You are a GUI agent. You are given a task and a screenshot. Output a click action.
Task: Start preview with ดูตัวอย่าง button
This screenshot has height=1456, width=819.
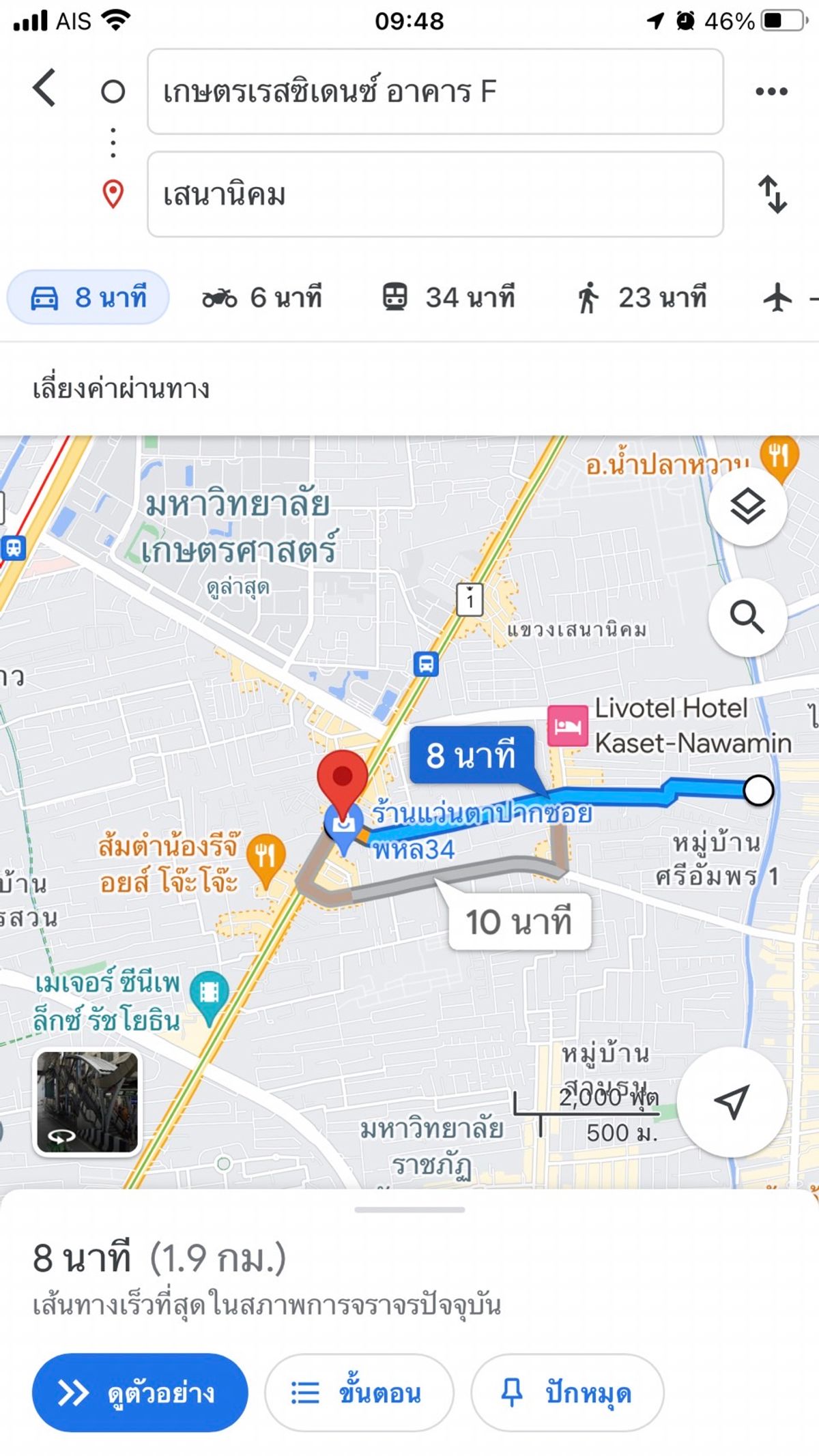[x=140, y=1393]
